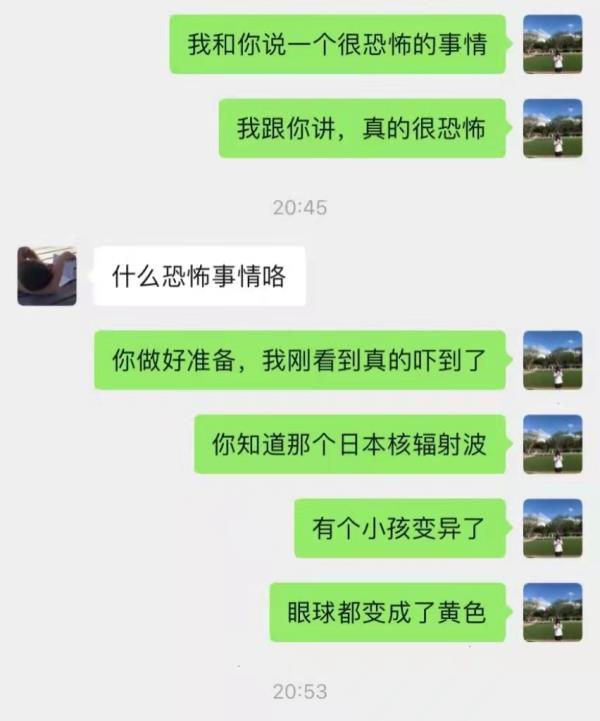
Task: View profile from avatar by 你知道那个日本核辐射波
Action: click(x=552, y=444)
